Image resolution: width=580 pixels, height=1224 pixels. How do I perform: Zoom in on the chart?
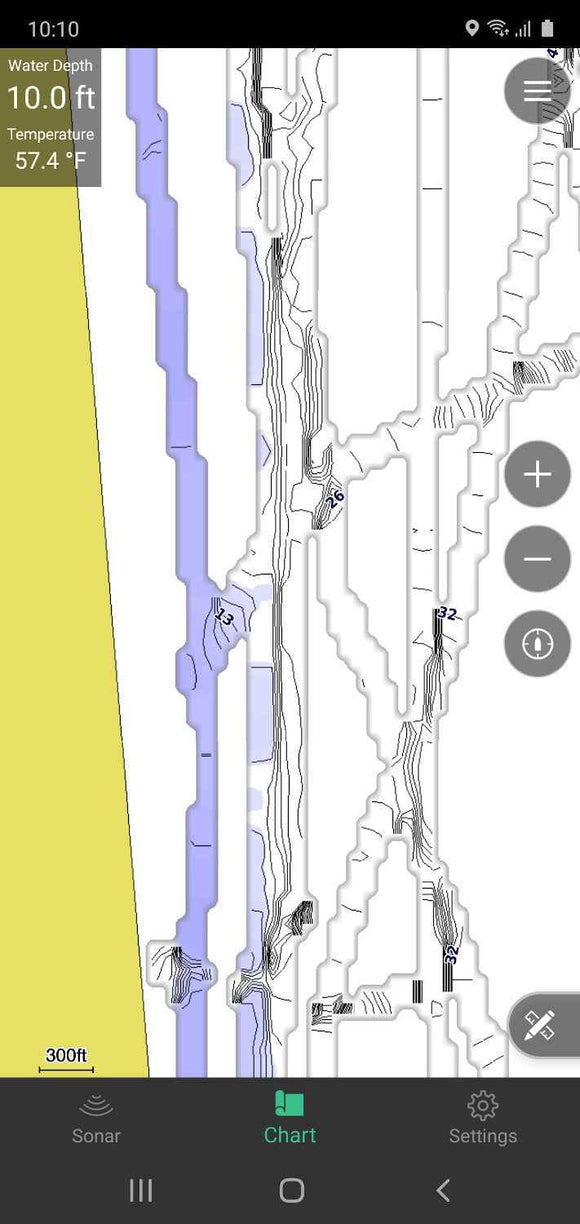[x=538, y=474]
